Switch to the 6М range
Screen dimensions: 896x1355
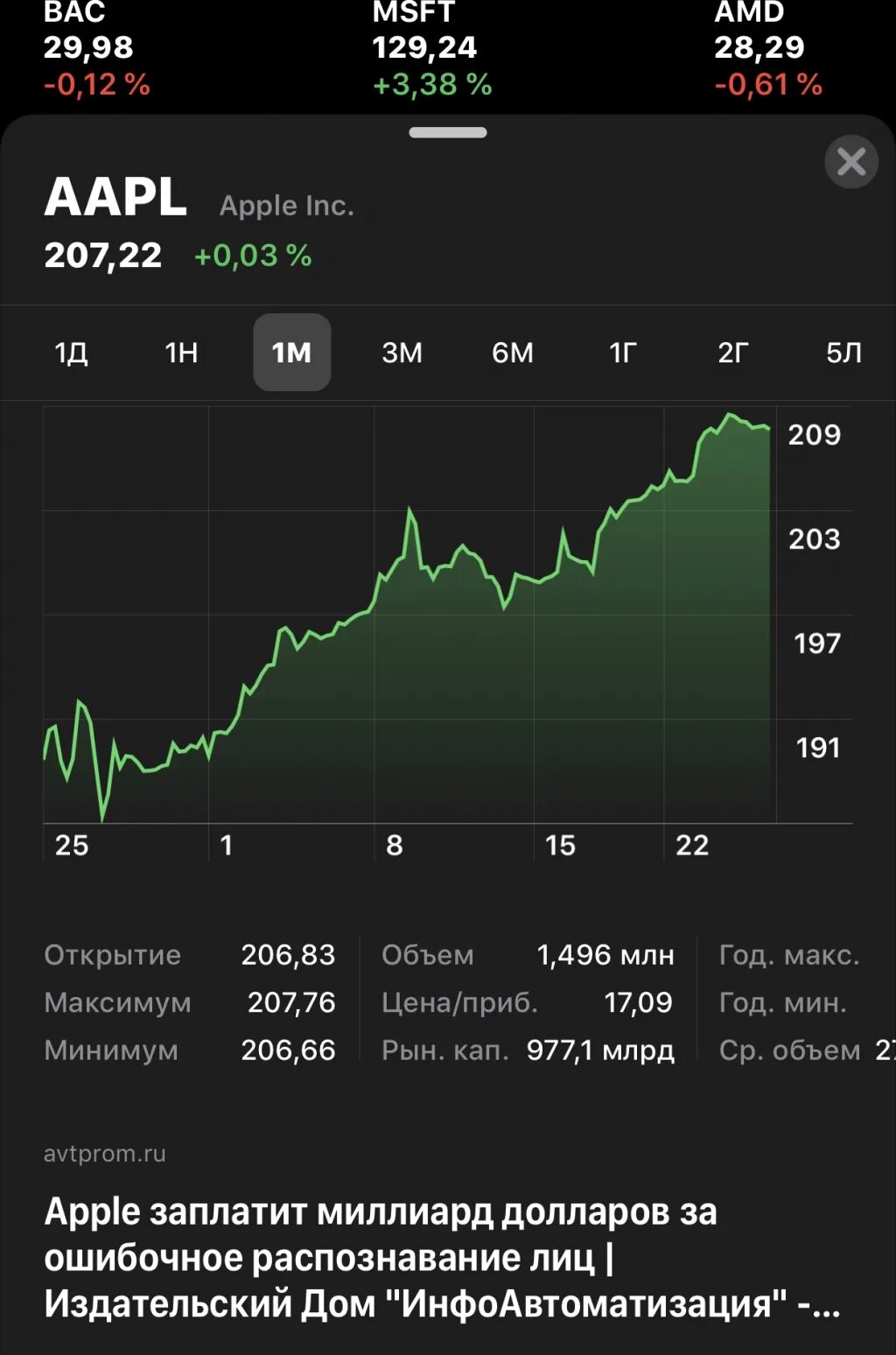pos(513,353)
